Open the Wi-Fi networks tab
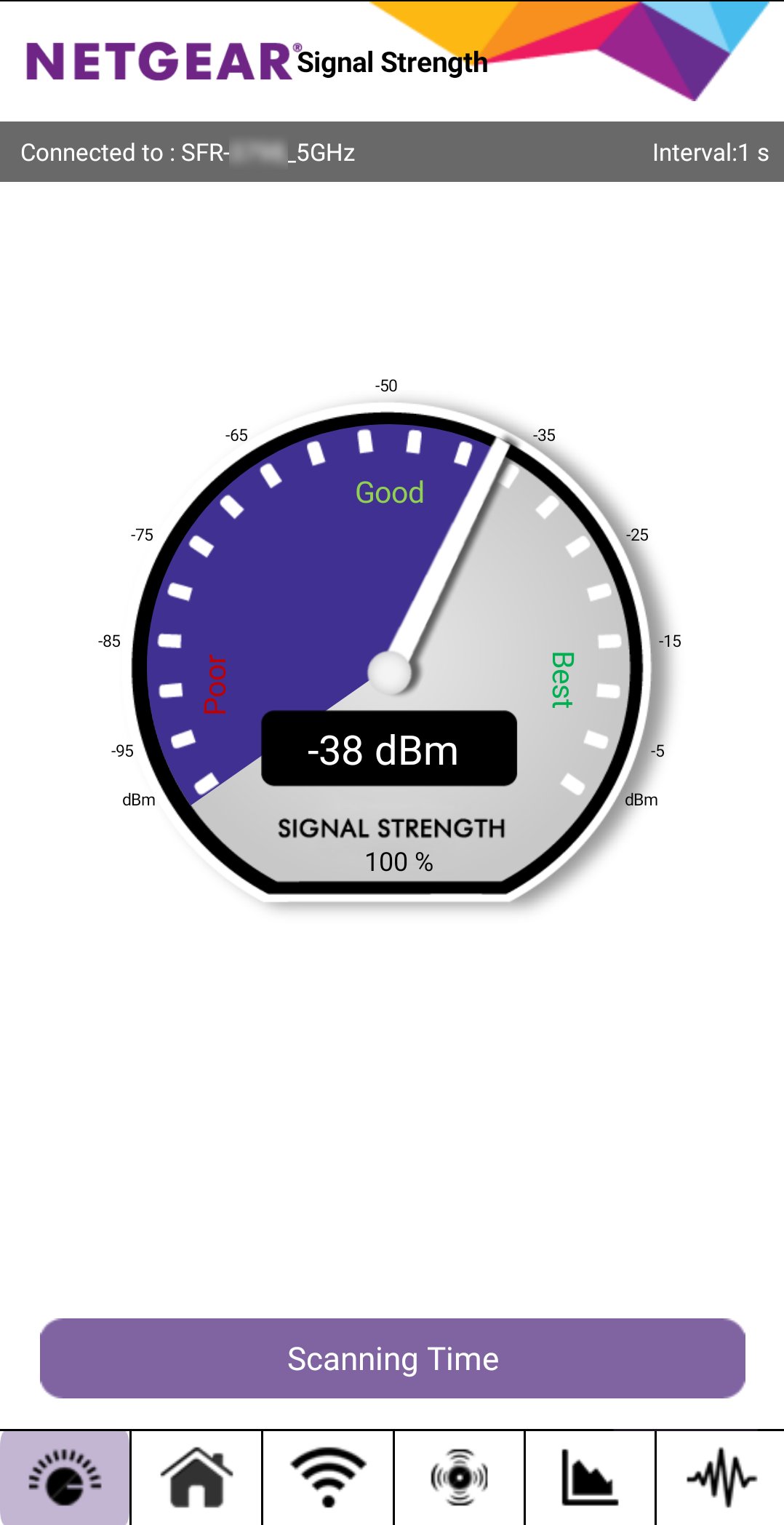Image resolution: width=784 pixels, height=1525 pixels. [328, 1477]
